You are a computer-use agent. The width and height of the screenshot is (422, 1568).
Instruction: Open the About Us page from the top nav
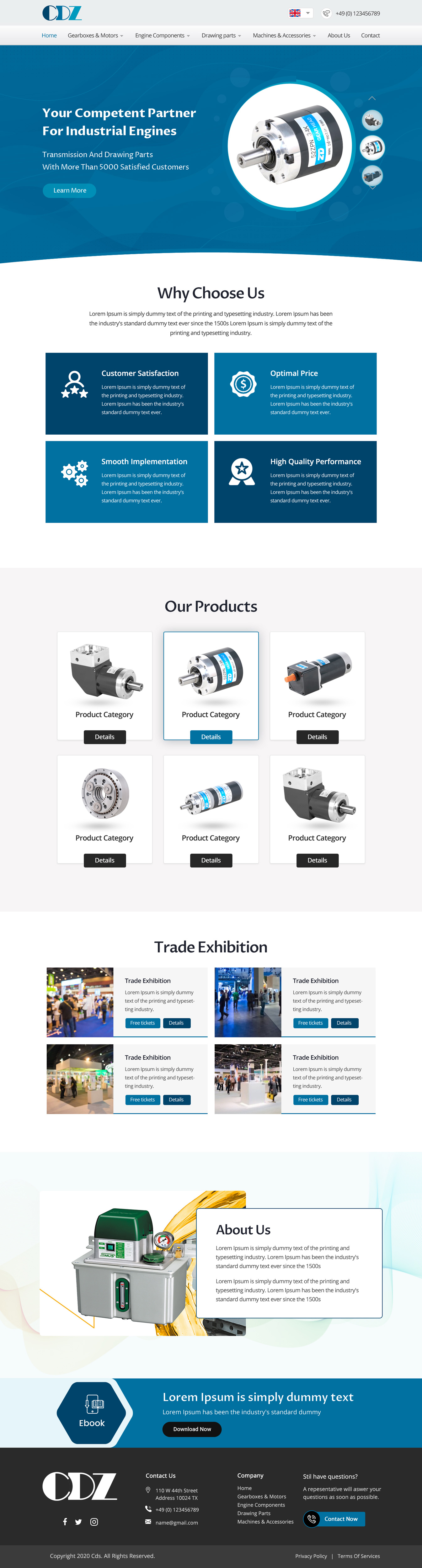(x=339, y=35)
